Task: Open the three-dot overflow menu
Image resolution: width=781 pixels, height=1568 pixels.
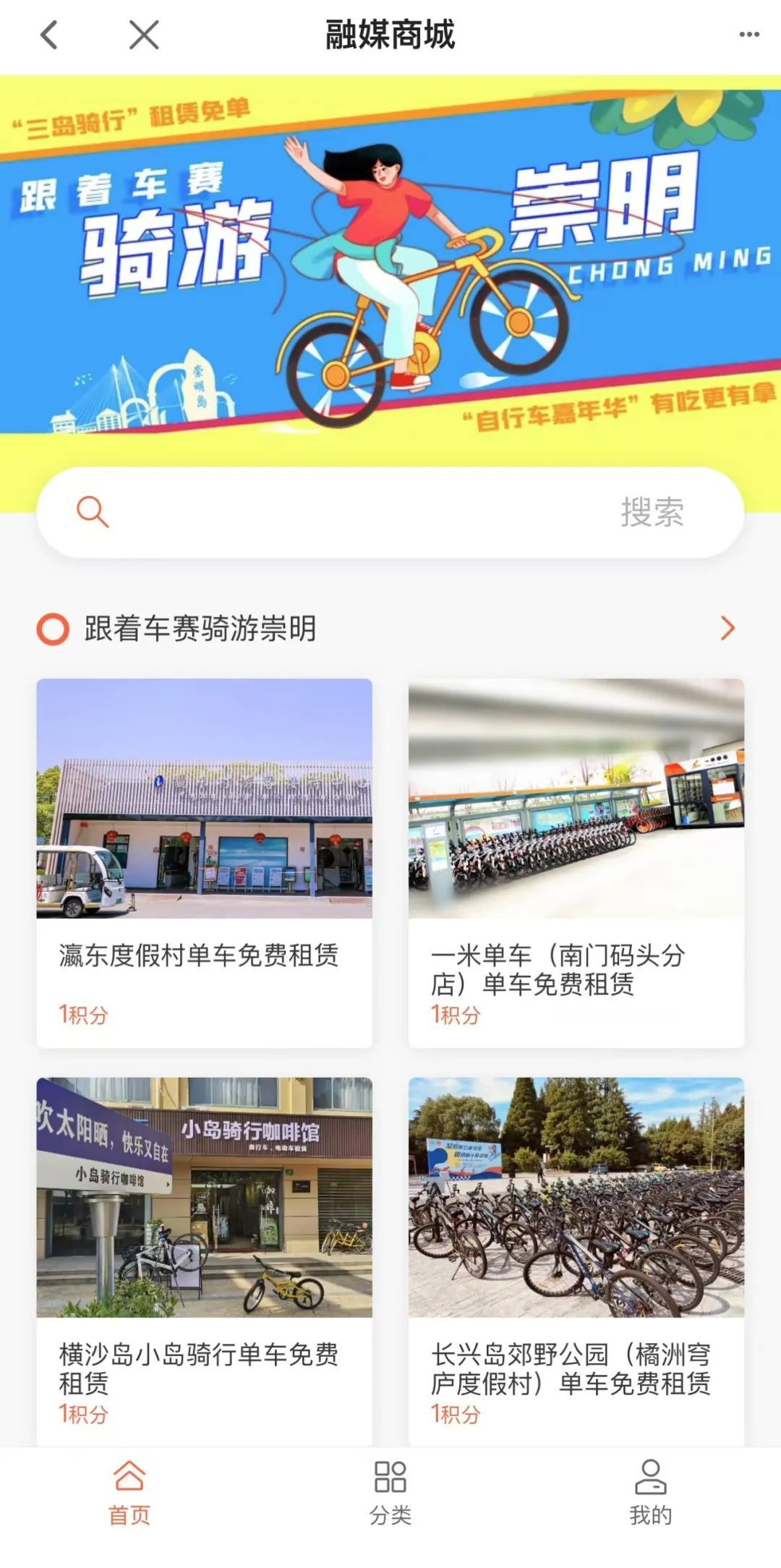Action: (x=748, y=35)
